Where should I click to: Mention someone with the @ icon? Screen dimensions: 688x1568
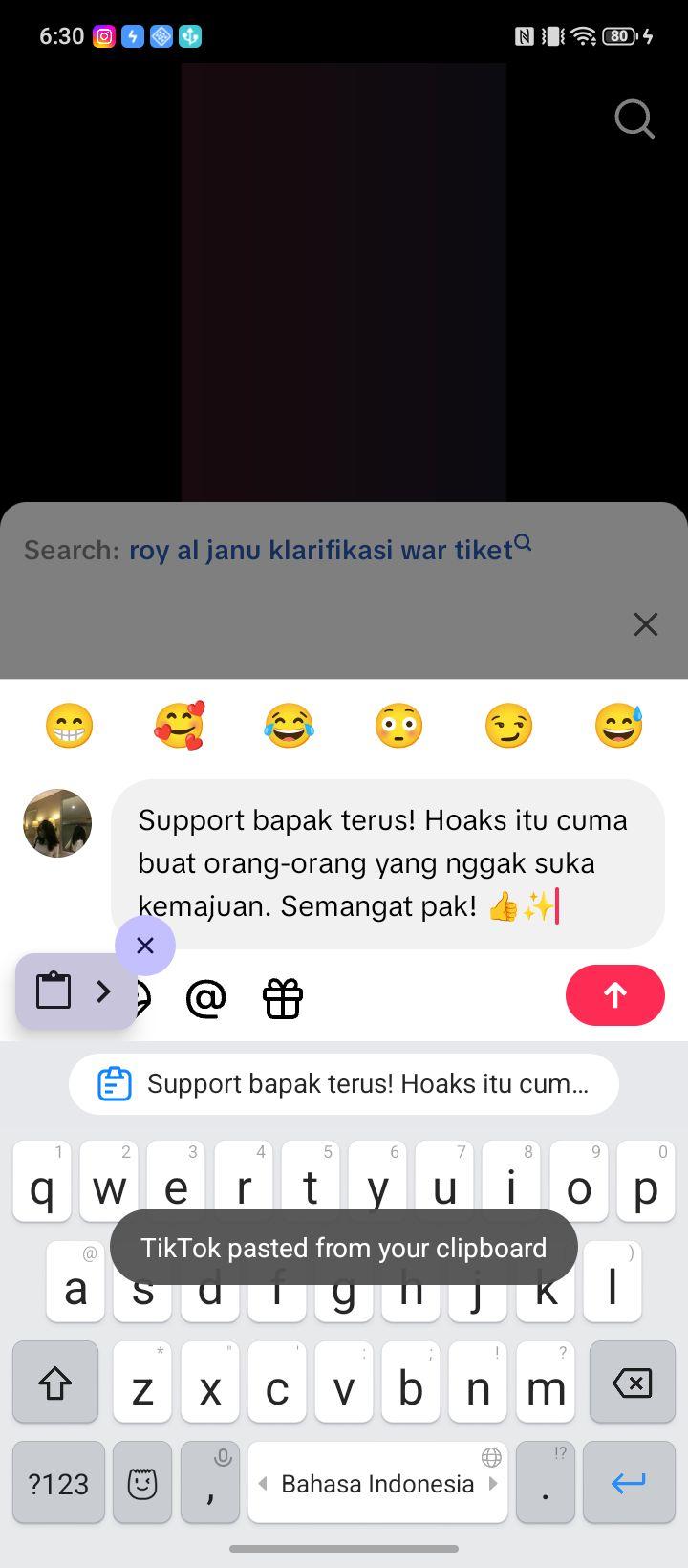pyautogui.click(x=206, y=998)
